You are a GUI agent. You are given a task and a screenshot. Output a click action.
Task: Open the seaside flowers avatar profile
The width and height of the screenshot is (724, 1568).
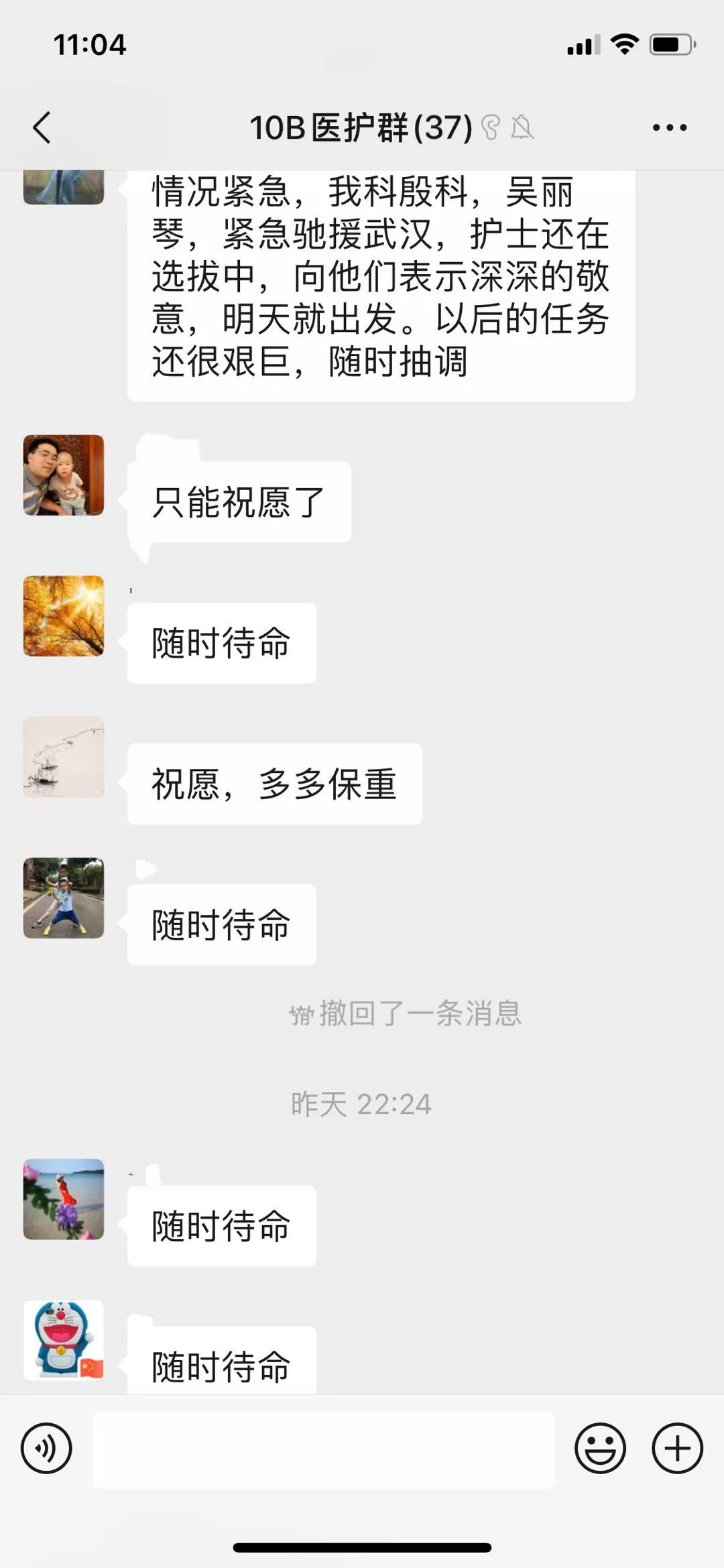tap(64, 1199)
